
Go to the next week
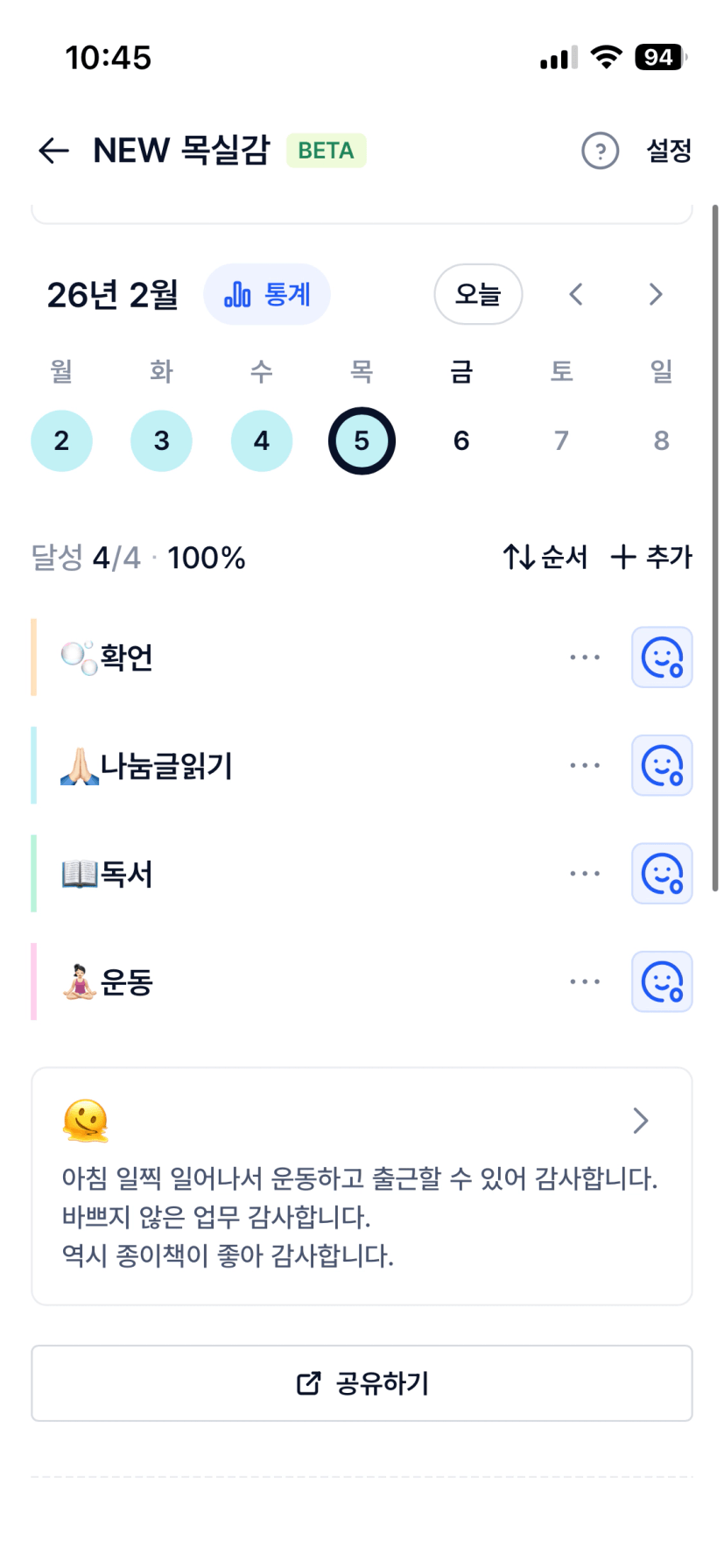(656, 295)
